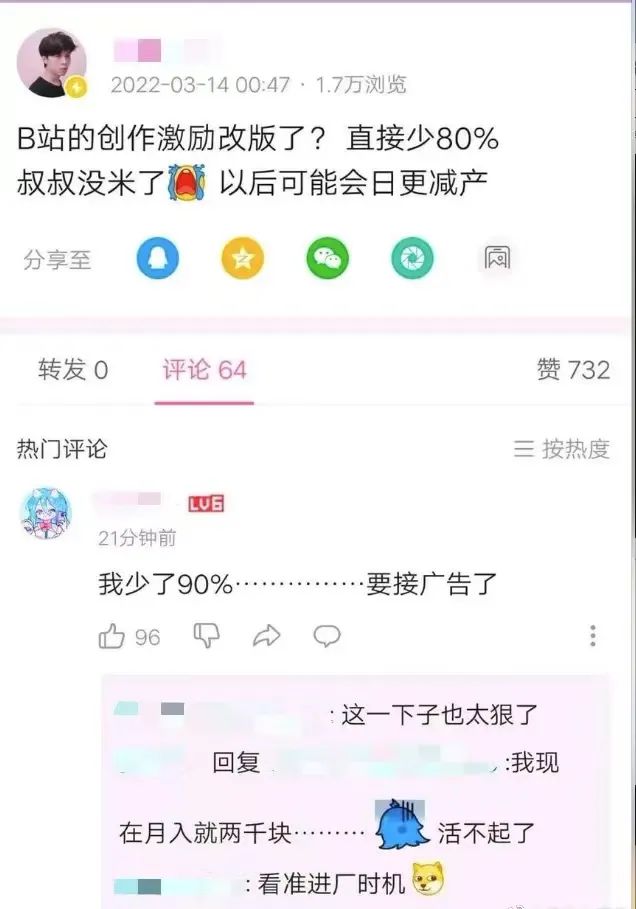Open the reply 这一下子也太狠了
This screenshot has height=909, width=636.
click(440, 714)
